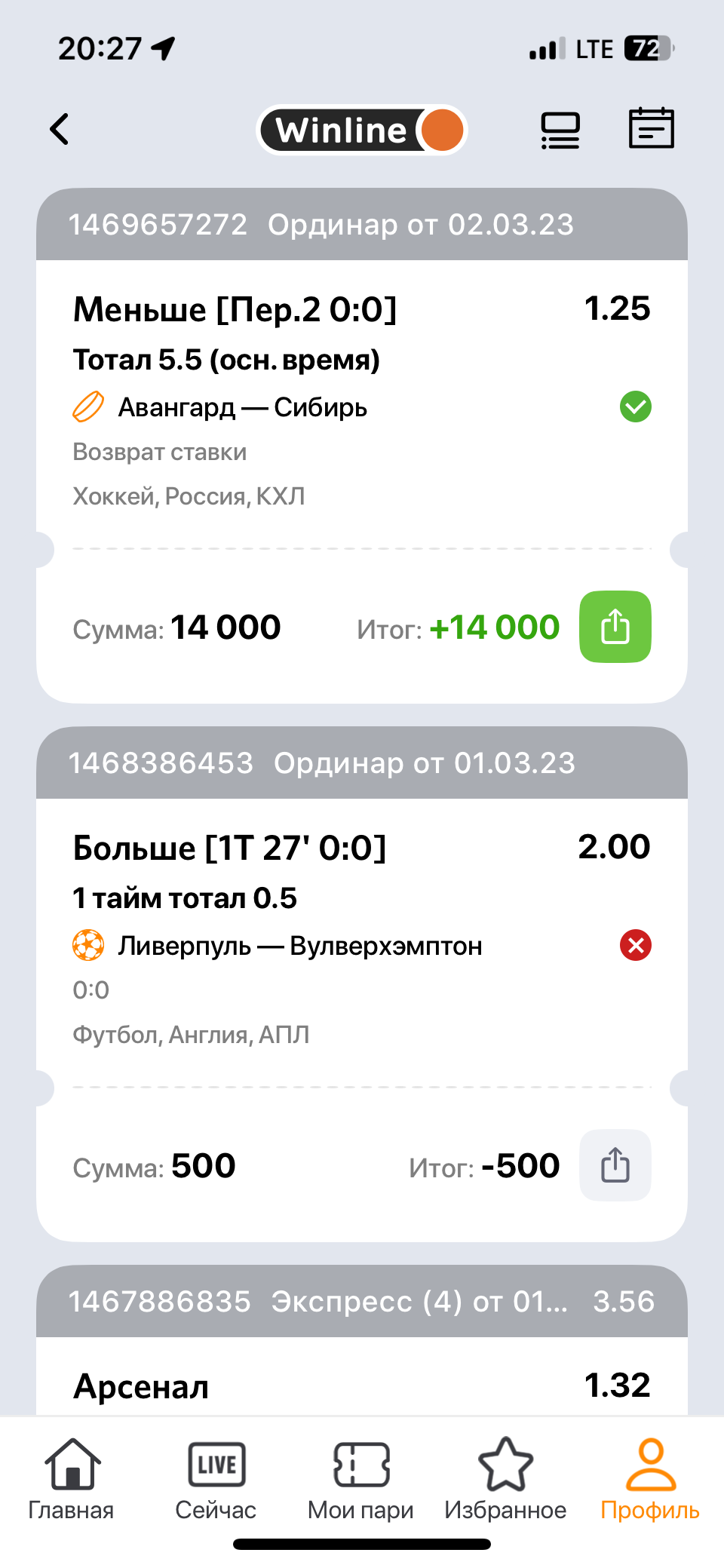The height and width of the screenshot is (1568, 724).
Task: Open the Мои пари tab
Action: coord(361,1480)
